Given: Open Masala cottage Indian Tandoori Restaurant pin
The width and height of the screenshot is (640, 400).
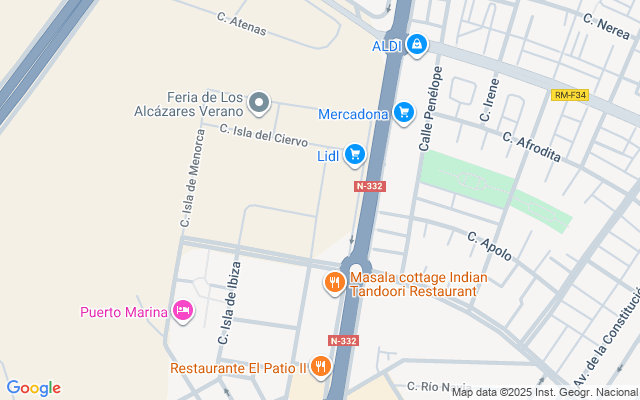Looking at the screenshot, I should [334, 283].
